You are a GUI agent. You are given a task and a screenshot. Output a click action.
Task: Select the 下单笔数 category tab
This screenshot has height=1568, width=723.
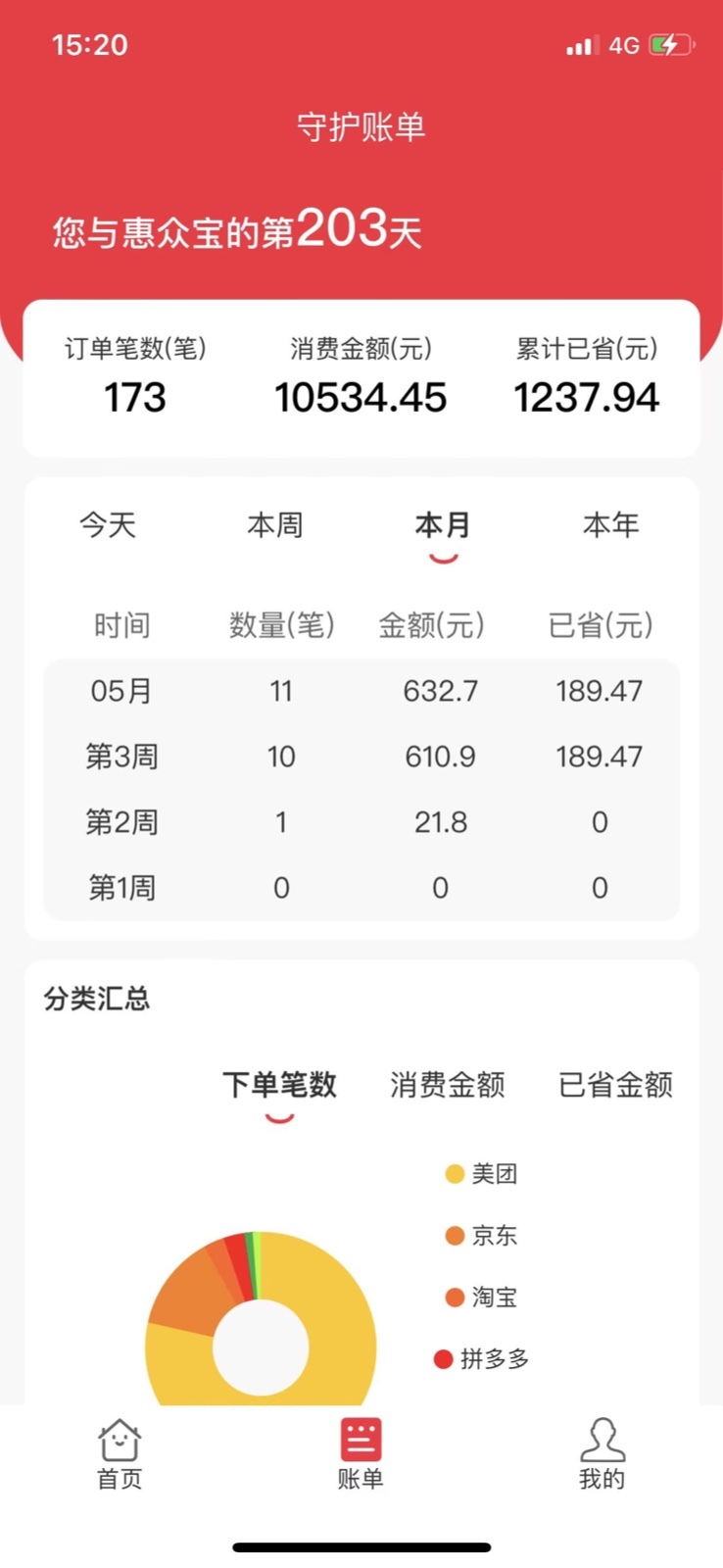tap(279, 1085)
